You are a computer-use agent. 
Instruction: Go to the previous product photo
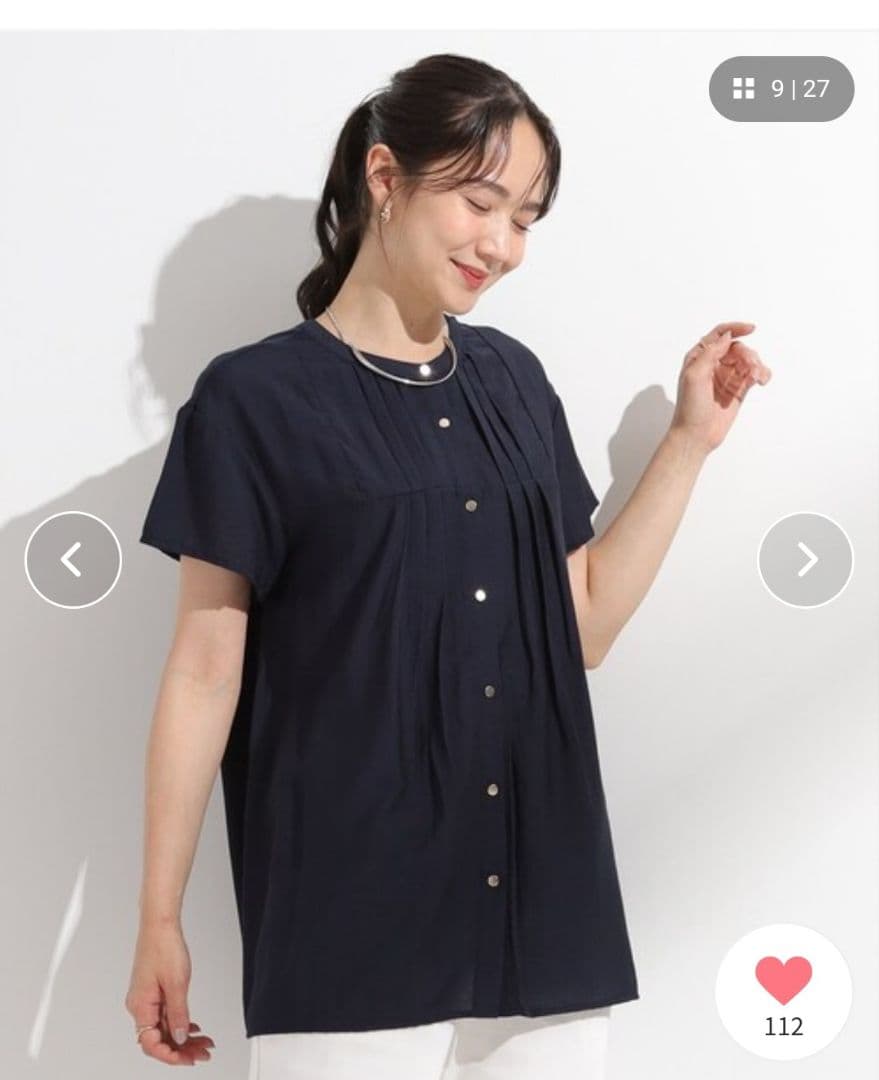click(73, 559)
